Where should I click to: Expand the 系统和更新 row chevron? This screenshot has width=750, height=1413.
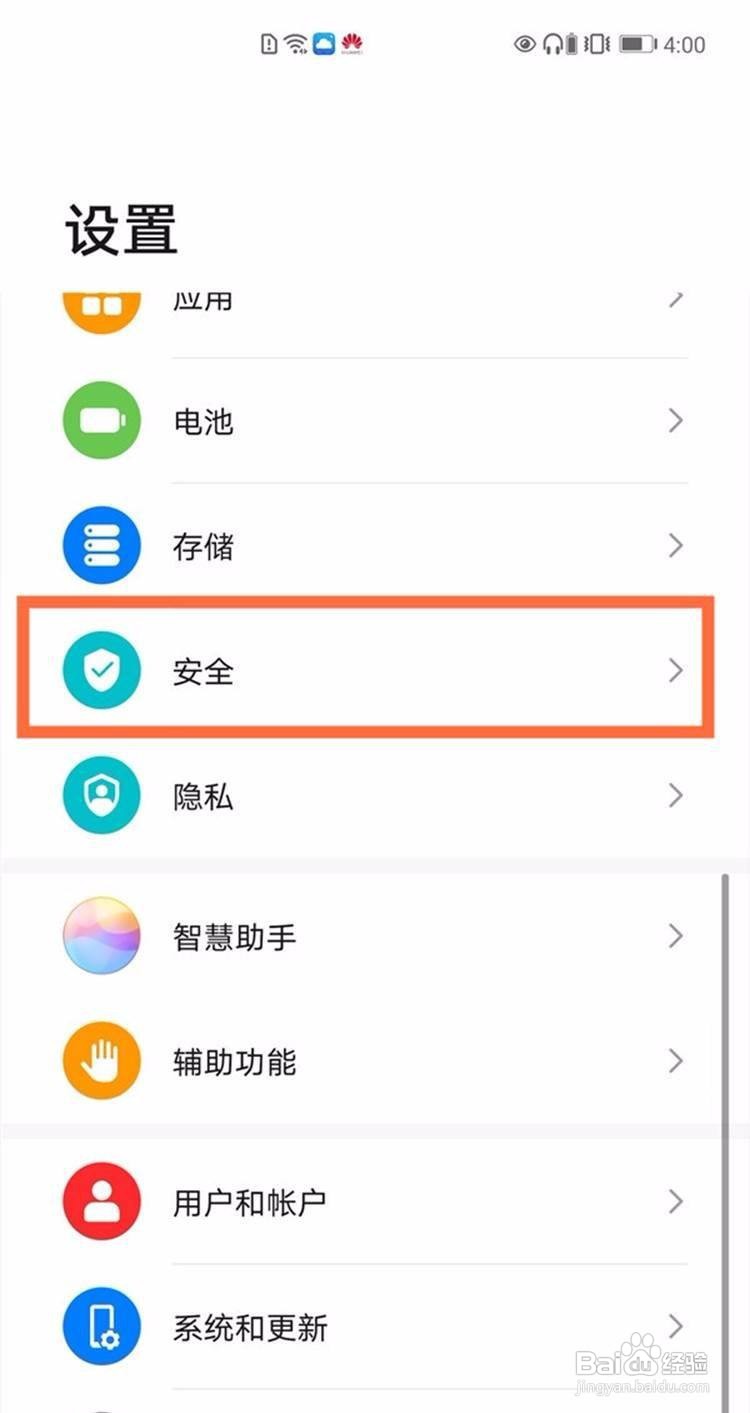point(676,1326)
